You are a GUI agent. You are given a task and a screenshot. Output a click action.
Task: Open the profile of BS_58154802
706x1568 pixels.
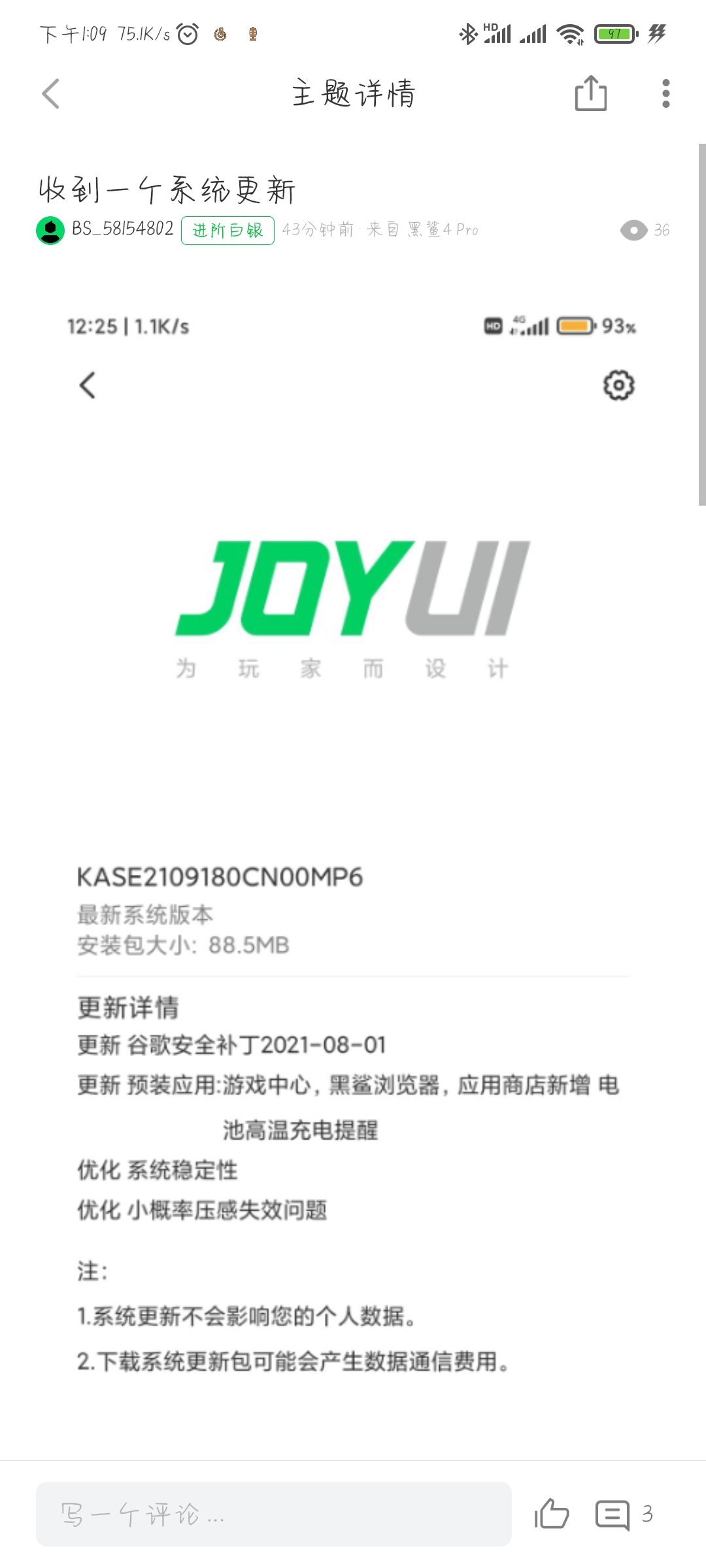(123, 229)
